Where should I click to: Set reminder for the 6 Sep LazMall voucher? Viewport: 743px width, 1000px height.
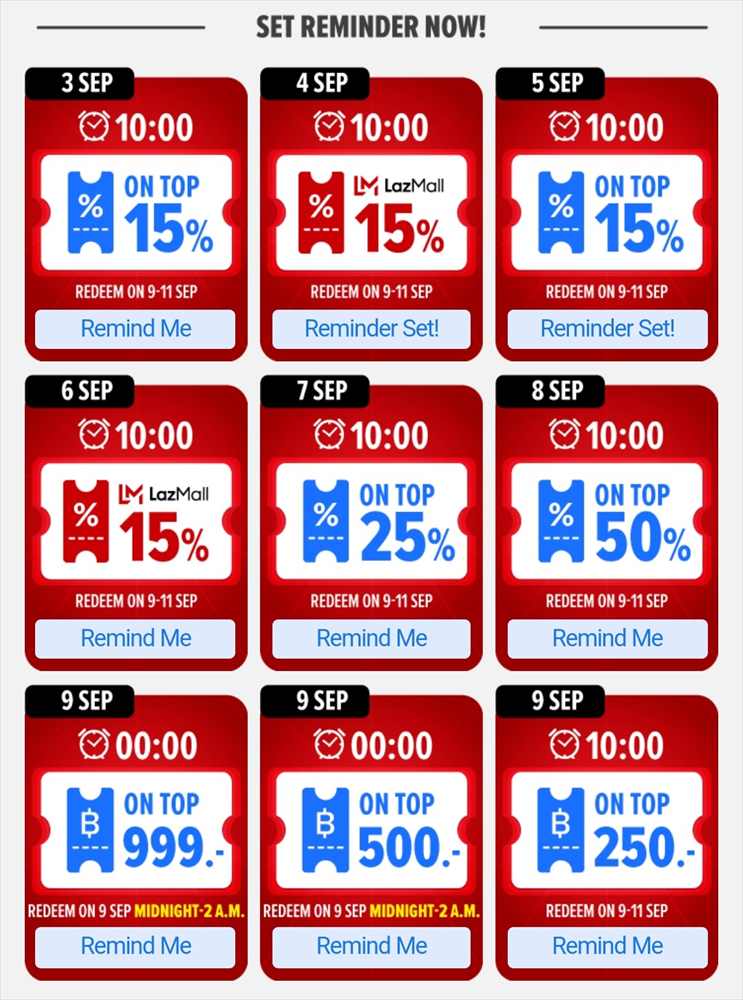[x=135, y=638]
